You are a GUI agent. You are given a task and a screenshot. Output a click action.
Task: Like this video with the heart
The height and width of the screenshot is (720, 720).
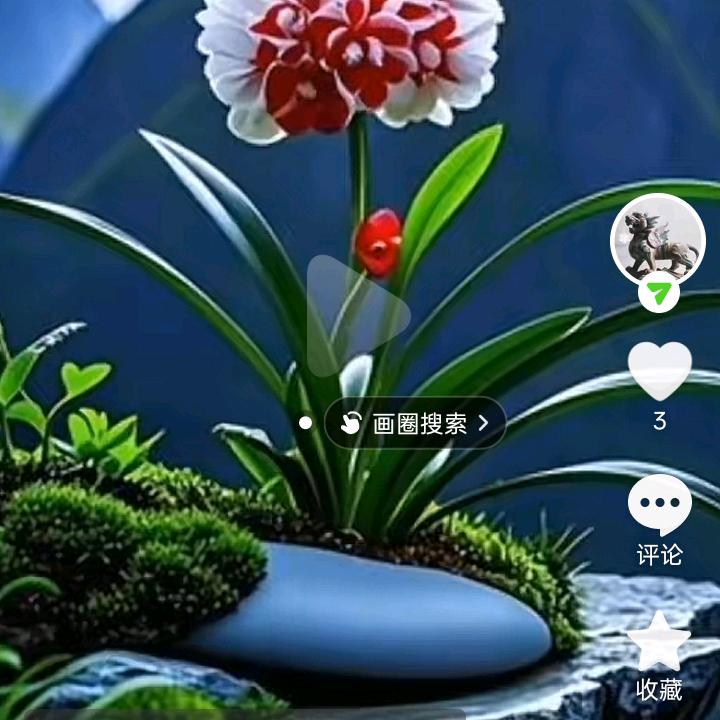(x=659, y=370)
